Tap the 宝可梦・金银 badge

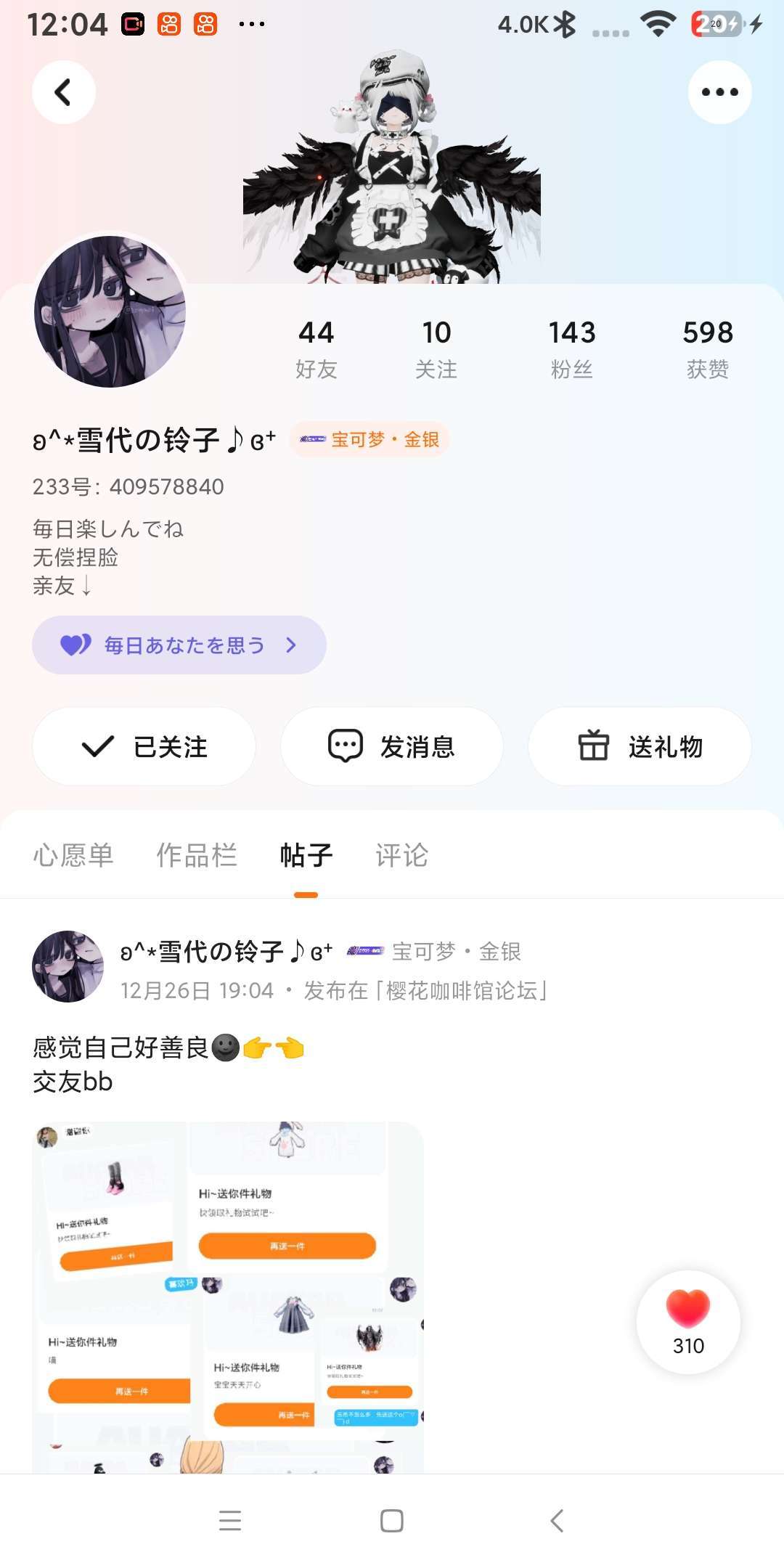(369, 440)
